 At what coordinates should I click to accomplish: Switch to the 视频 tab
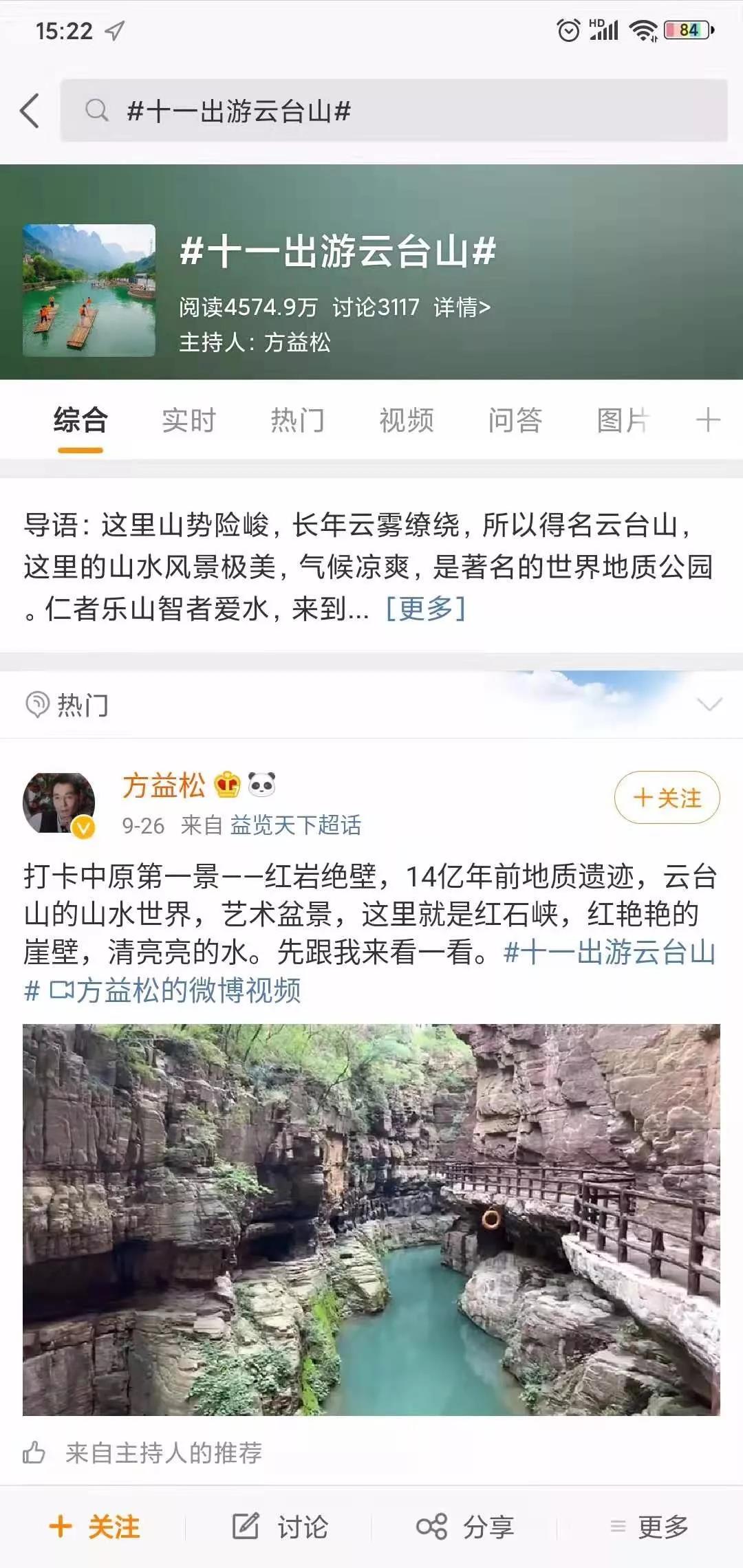pos(407,420)
